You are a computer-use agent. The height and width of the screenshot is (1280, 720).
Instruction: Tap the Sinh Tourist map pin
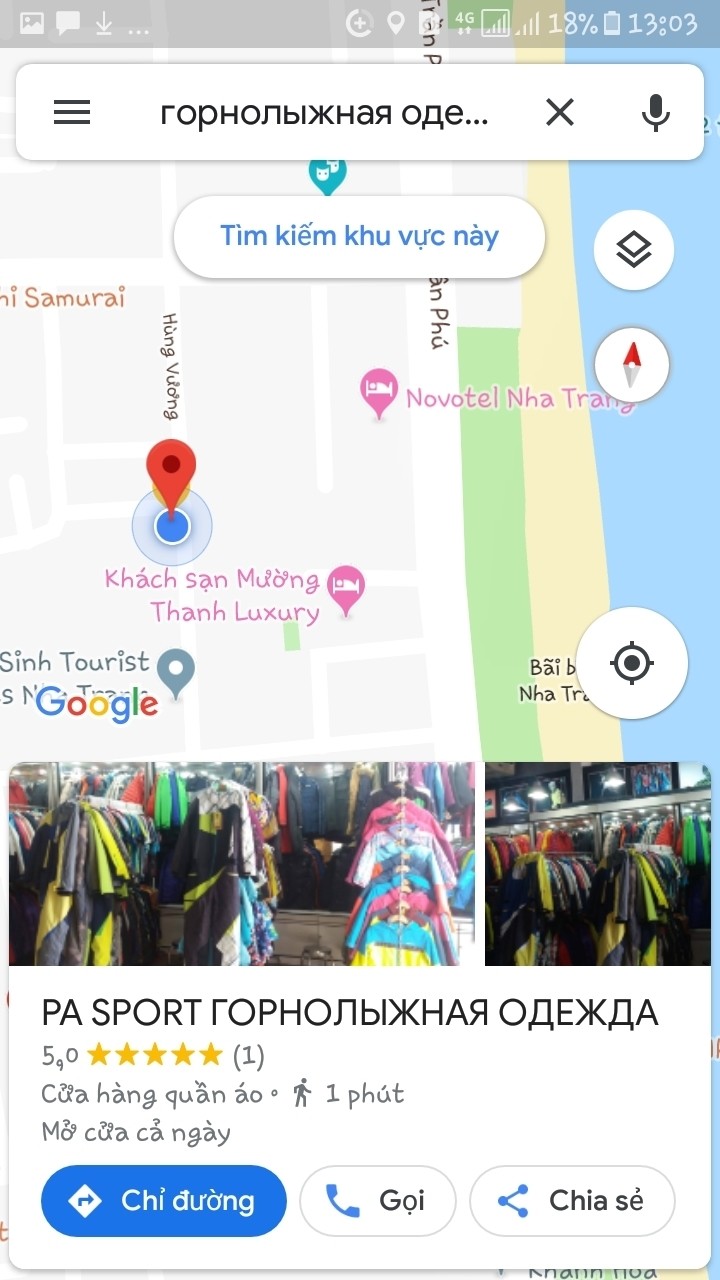click(178, 670)
